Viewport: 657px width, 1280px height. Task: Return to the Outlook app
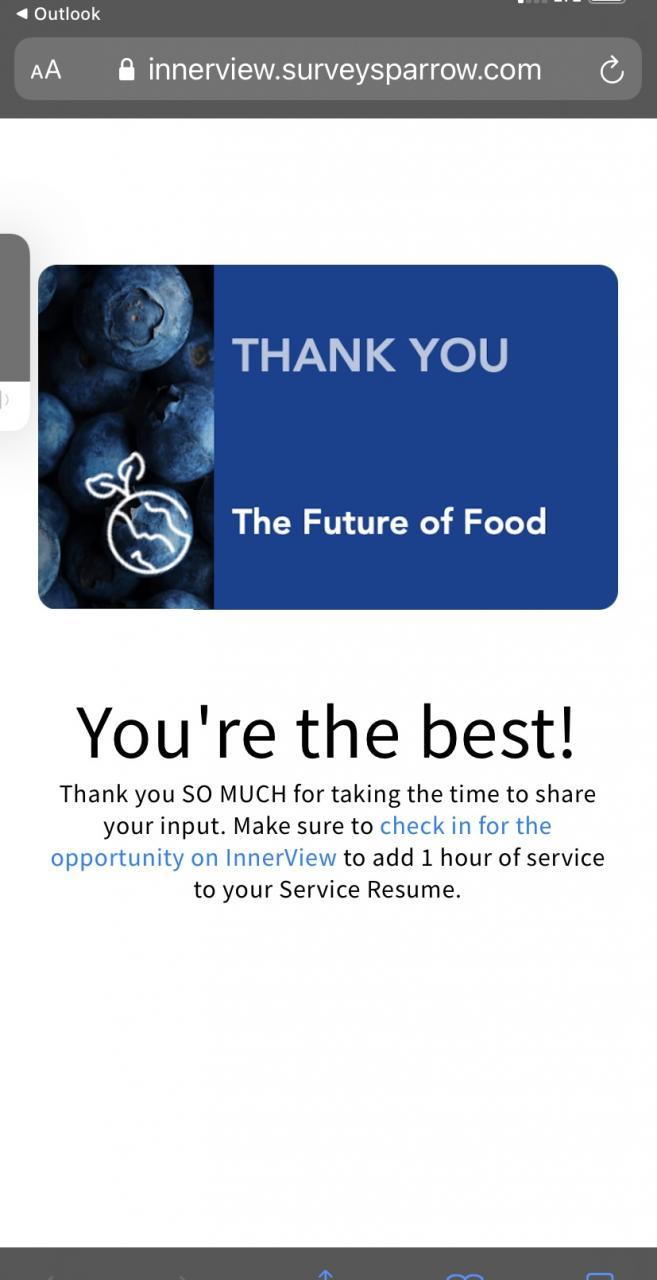coord(58,14)
